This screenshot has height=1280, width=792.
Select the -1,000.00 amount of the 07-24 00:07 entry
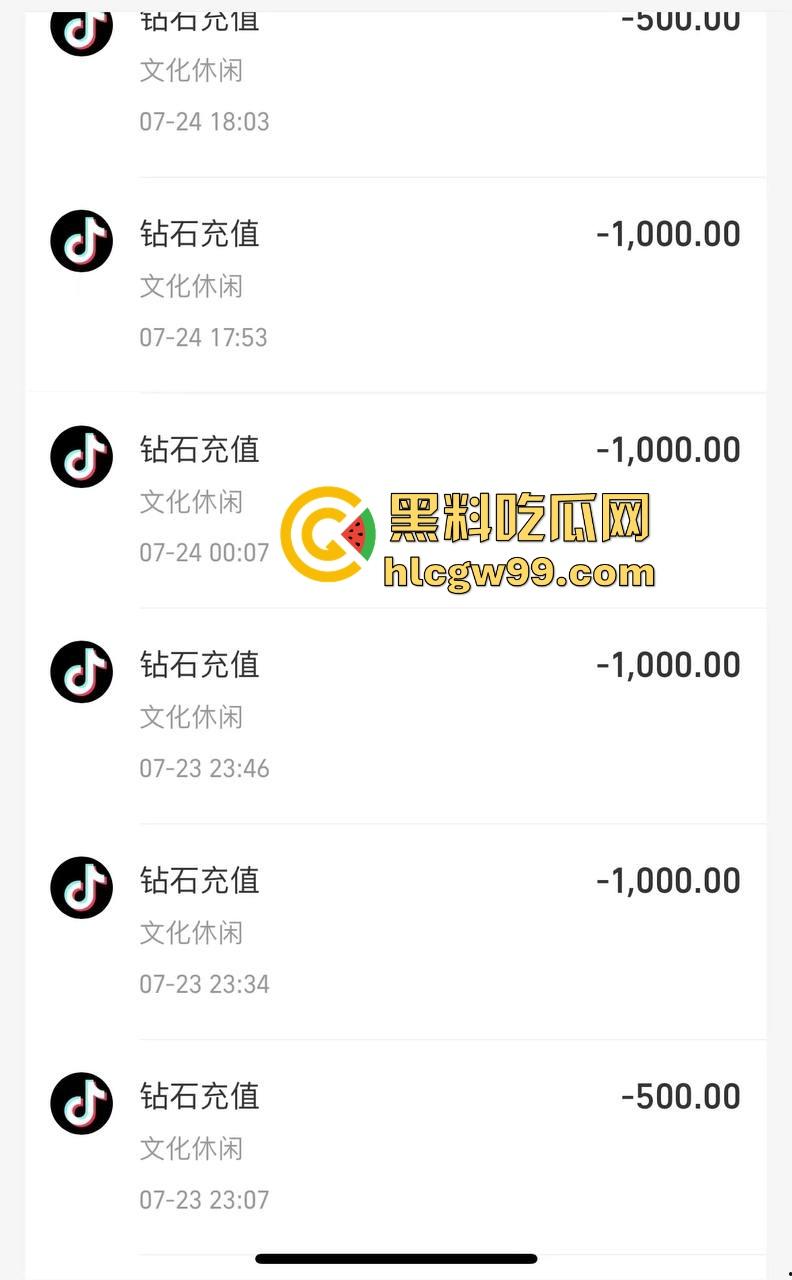pyautogui.click(x=667, y=450)
